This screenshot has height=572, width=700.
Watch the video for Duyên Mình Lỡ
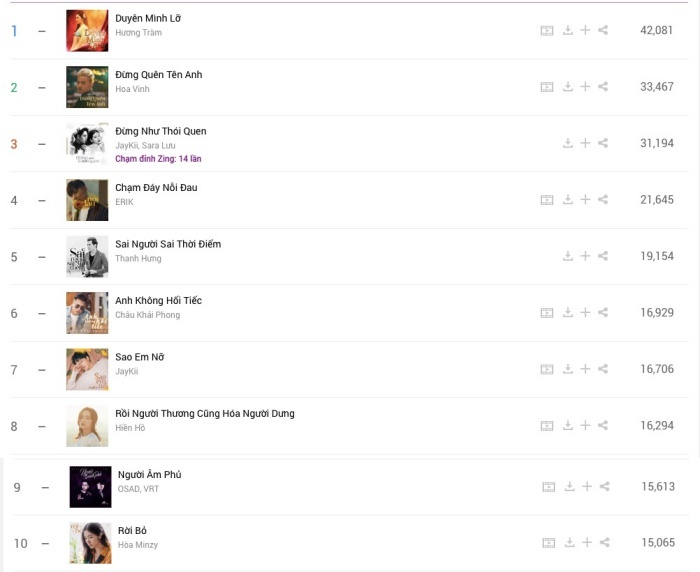(547, 31)
